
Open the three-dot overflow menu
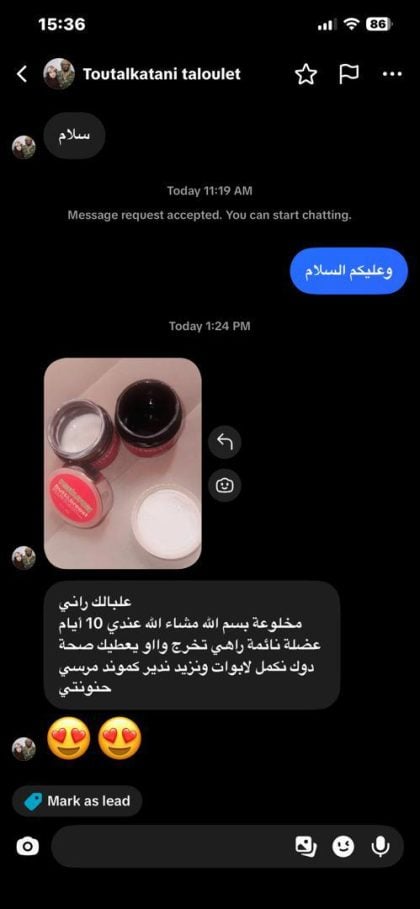coord(393,74)
